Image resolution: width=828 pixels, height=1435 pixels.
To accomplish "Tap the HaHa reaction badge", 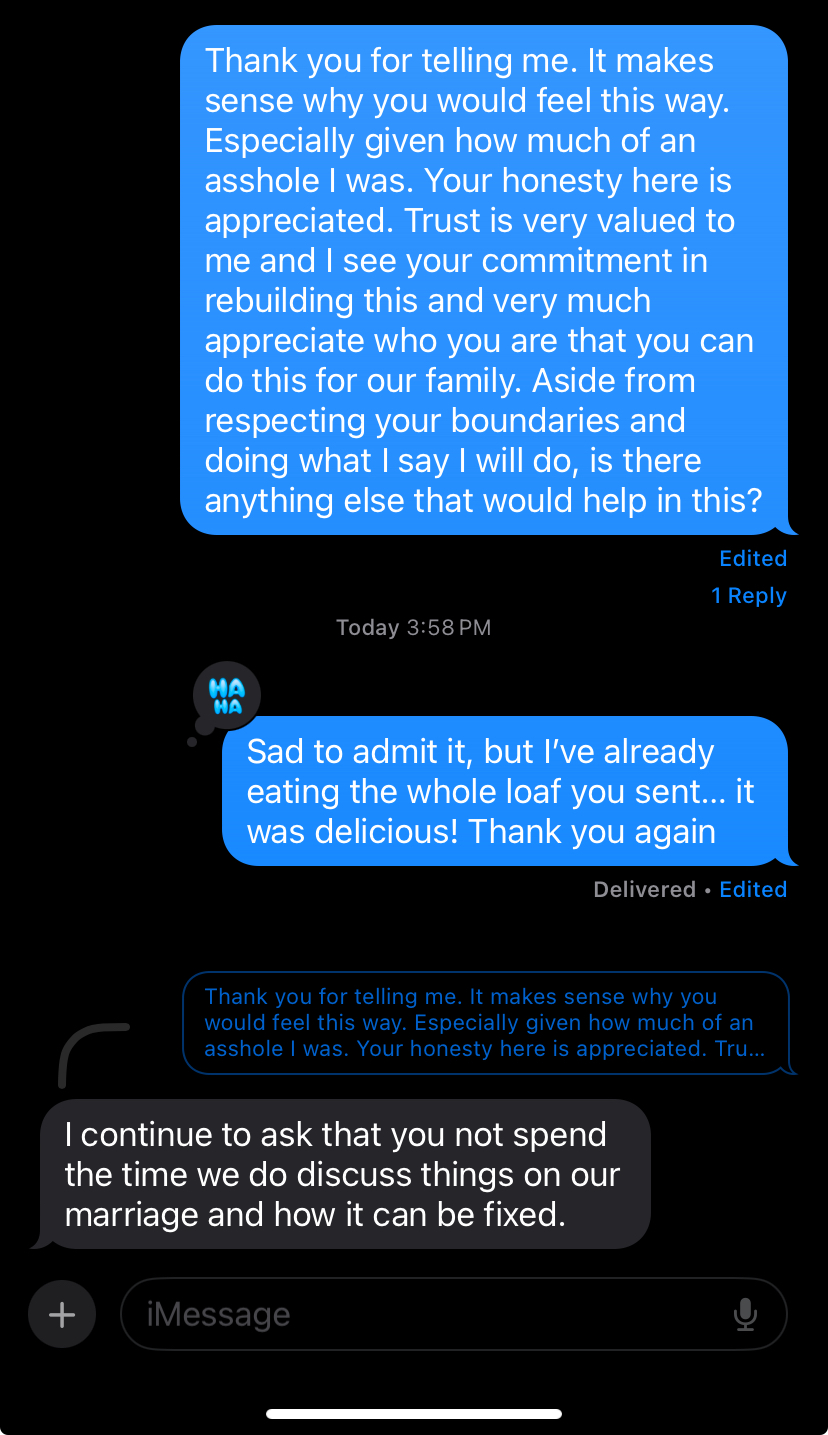I will point(226,693).
